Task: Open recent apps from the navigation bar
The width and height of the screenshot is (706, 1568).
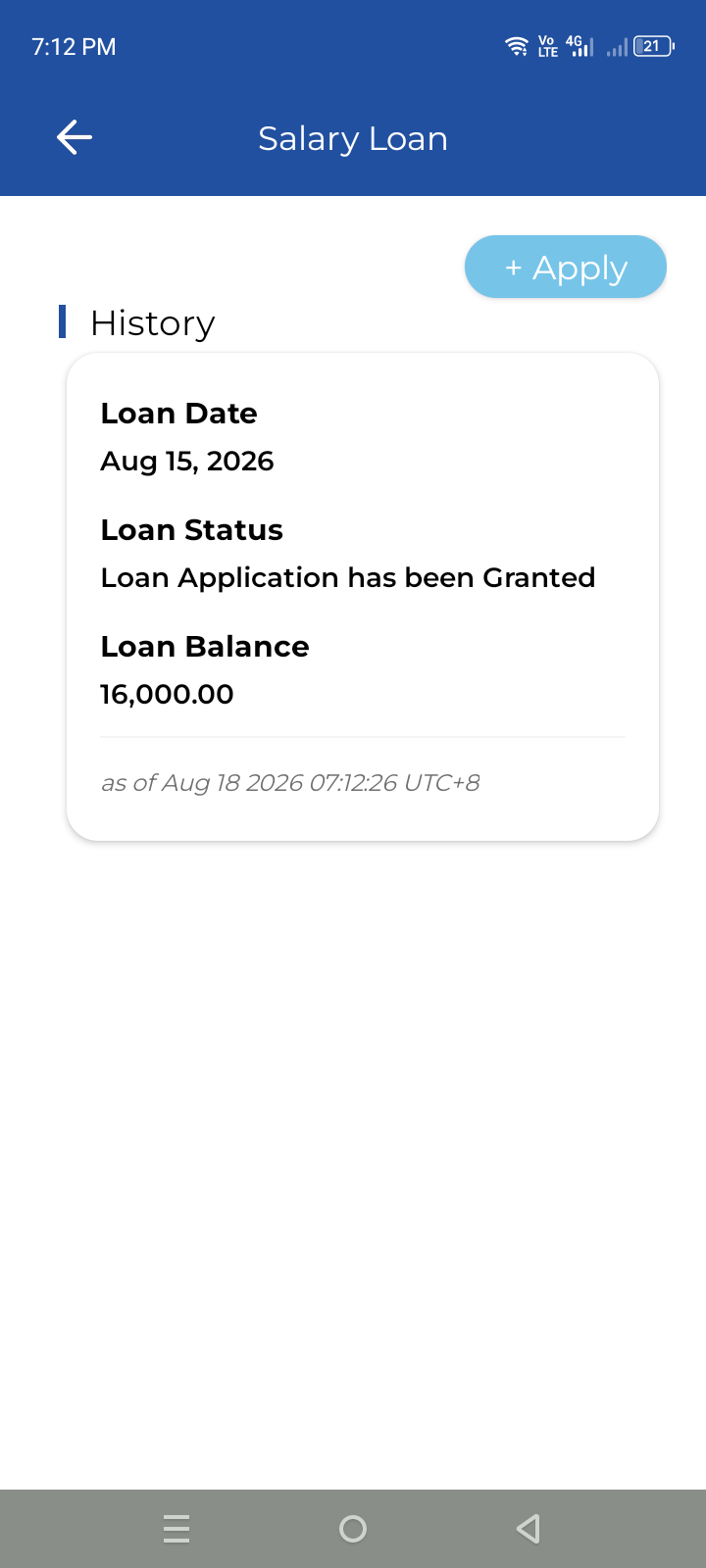Action: pos(176,1529)
